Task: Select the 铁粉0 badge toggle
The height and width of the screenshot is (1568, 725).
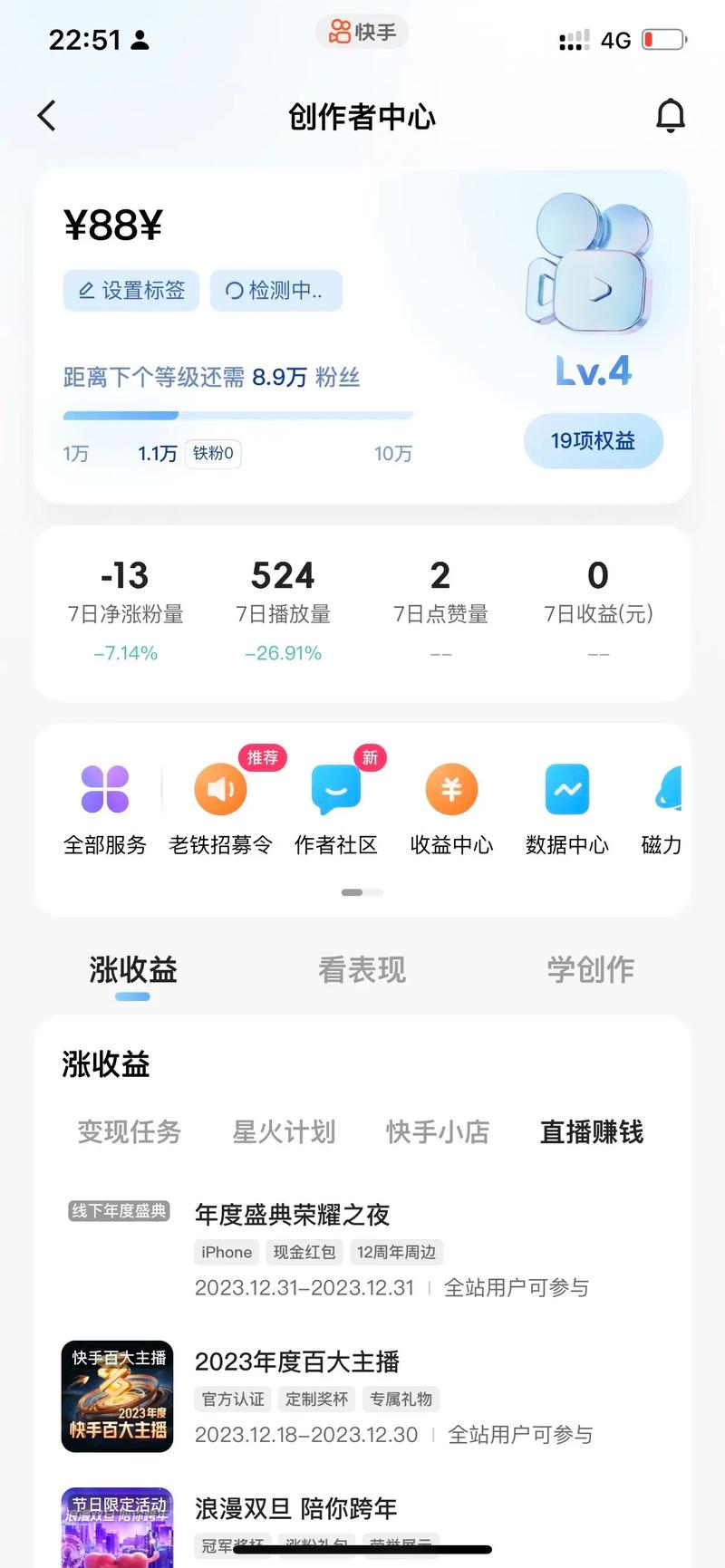Action: (x=213, y=454)
